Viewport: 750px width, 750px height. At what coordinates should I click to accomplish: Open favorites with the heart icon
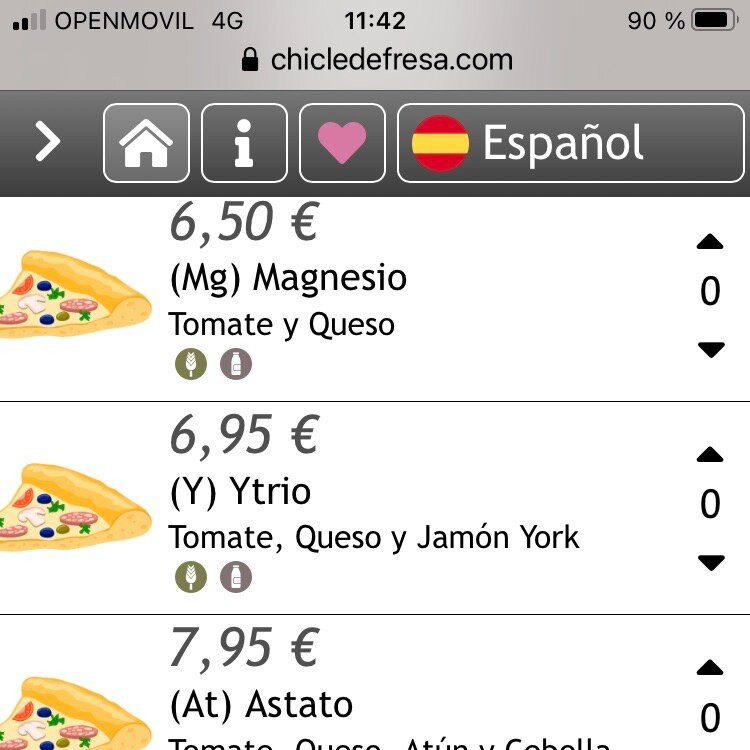pyautogui.click(x=342, y=143)
